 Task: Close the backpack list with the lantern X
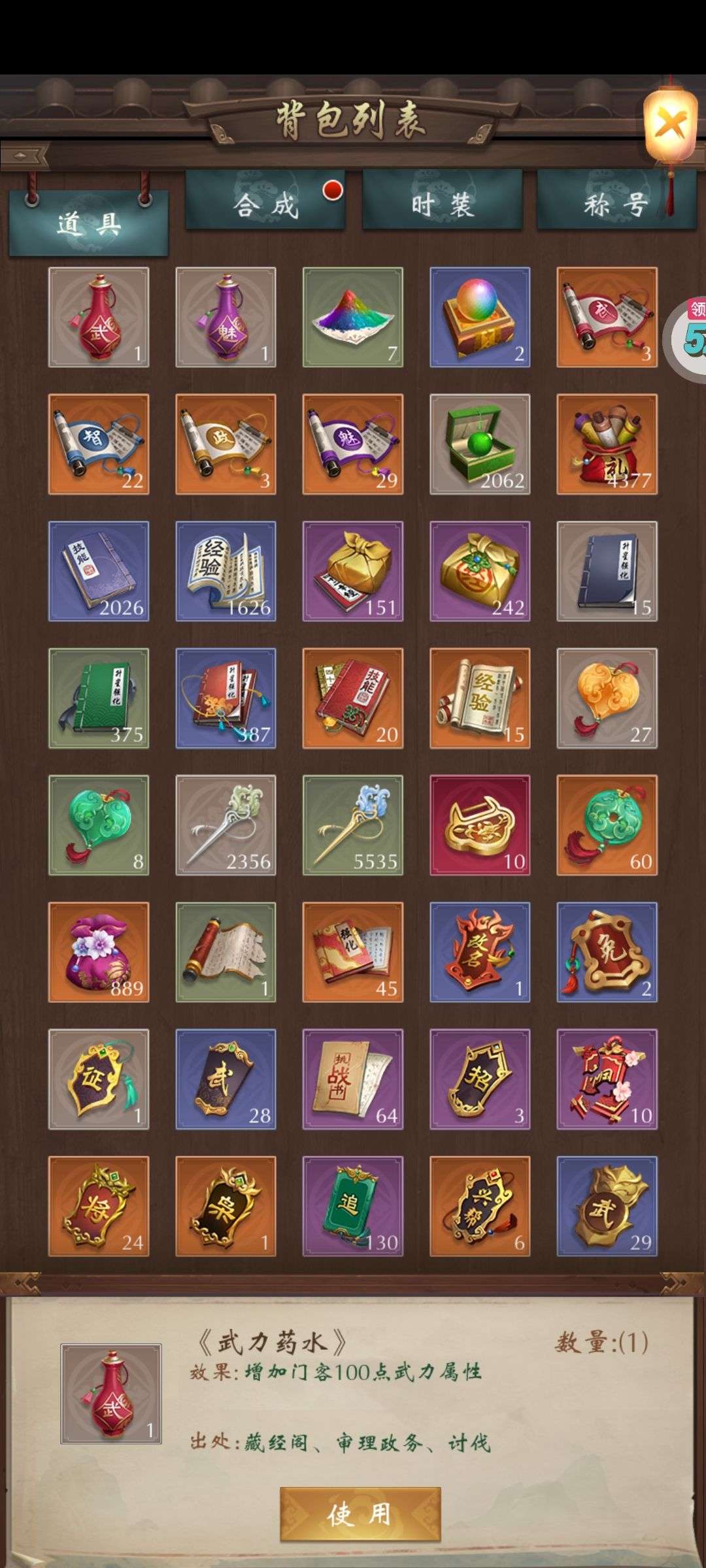[x=670, y=124]
